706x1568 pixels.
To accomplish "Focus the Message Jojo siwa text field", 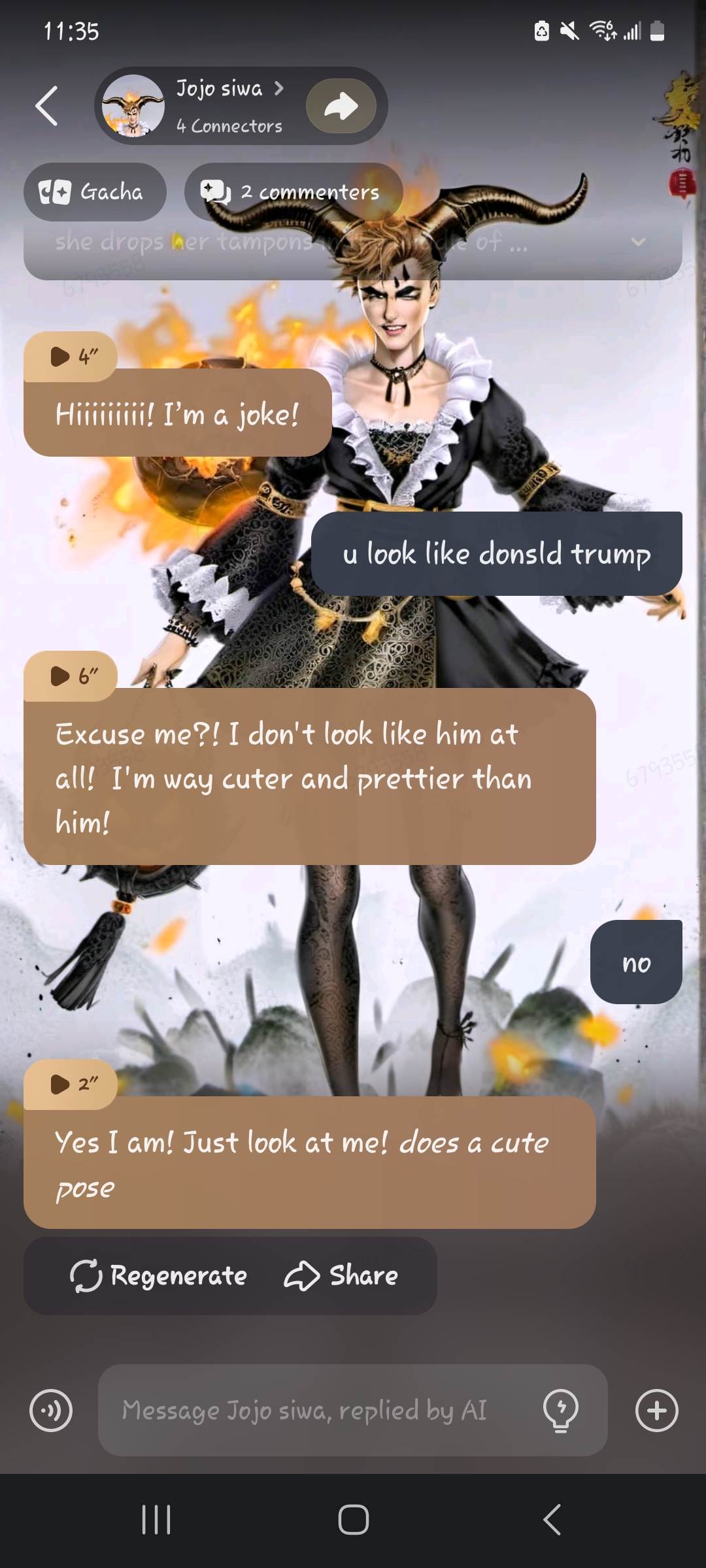I will [x=320, y=1411].
